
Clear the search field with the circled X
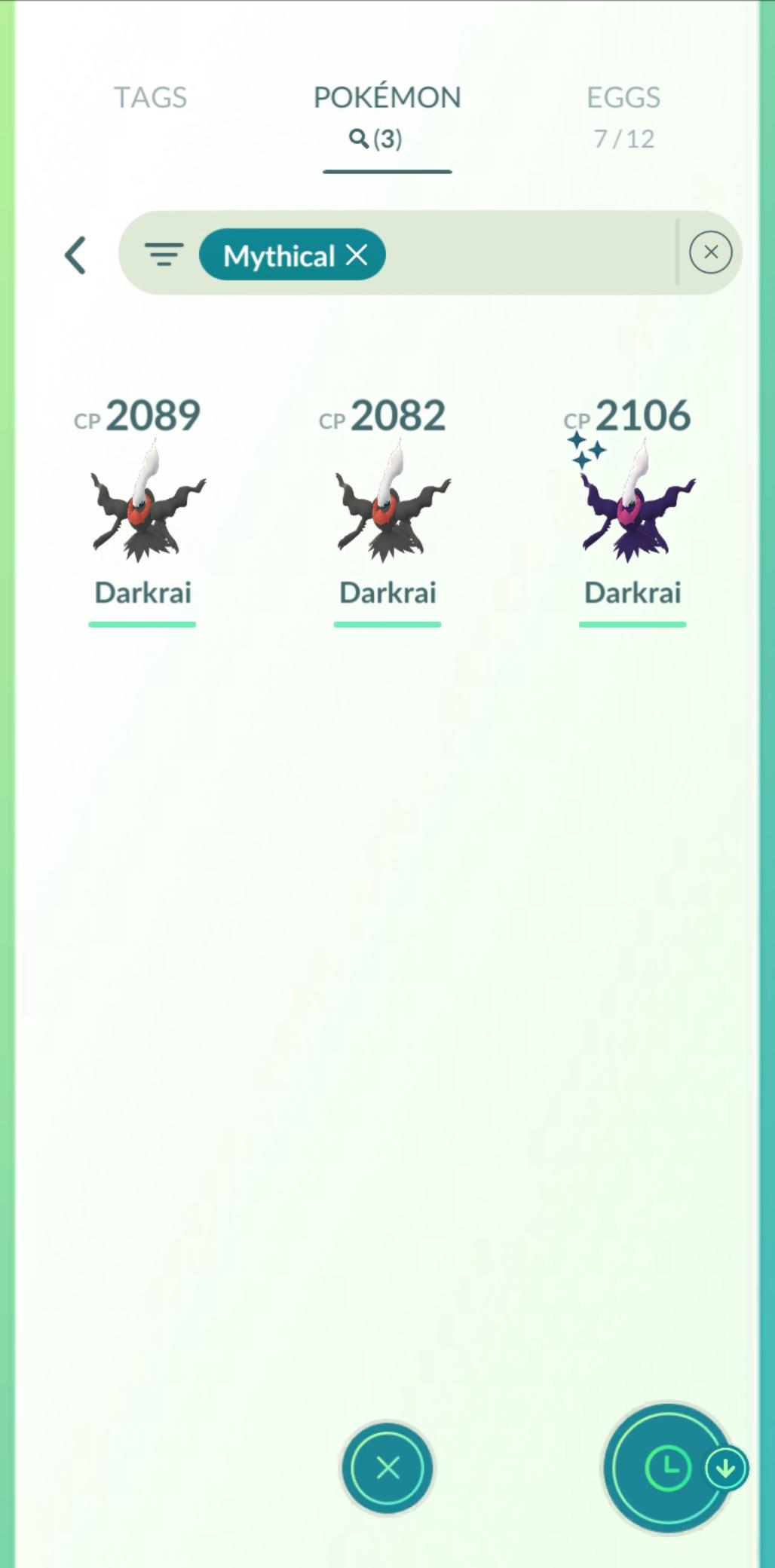tap(710, 252)
